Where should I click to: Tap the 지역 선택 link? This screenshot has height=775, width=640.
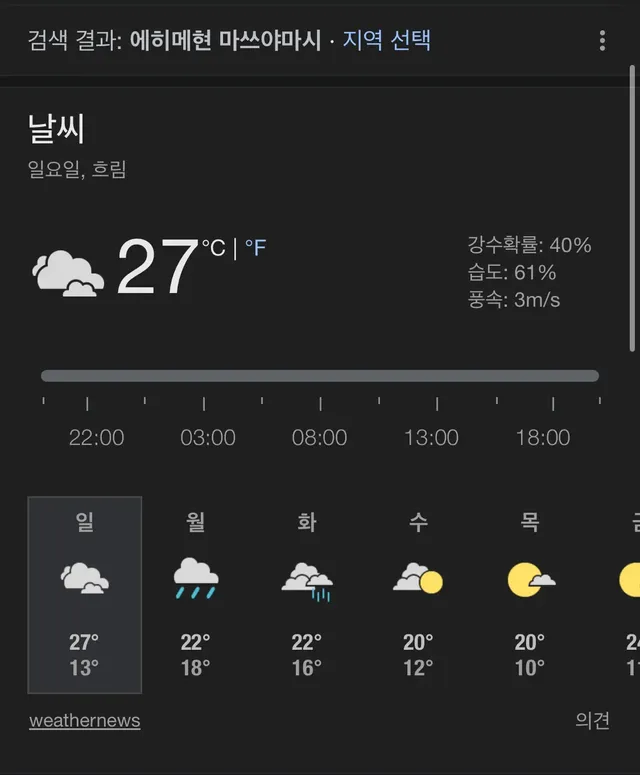pyautogui.click(x=387, y=41)
